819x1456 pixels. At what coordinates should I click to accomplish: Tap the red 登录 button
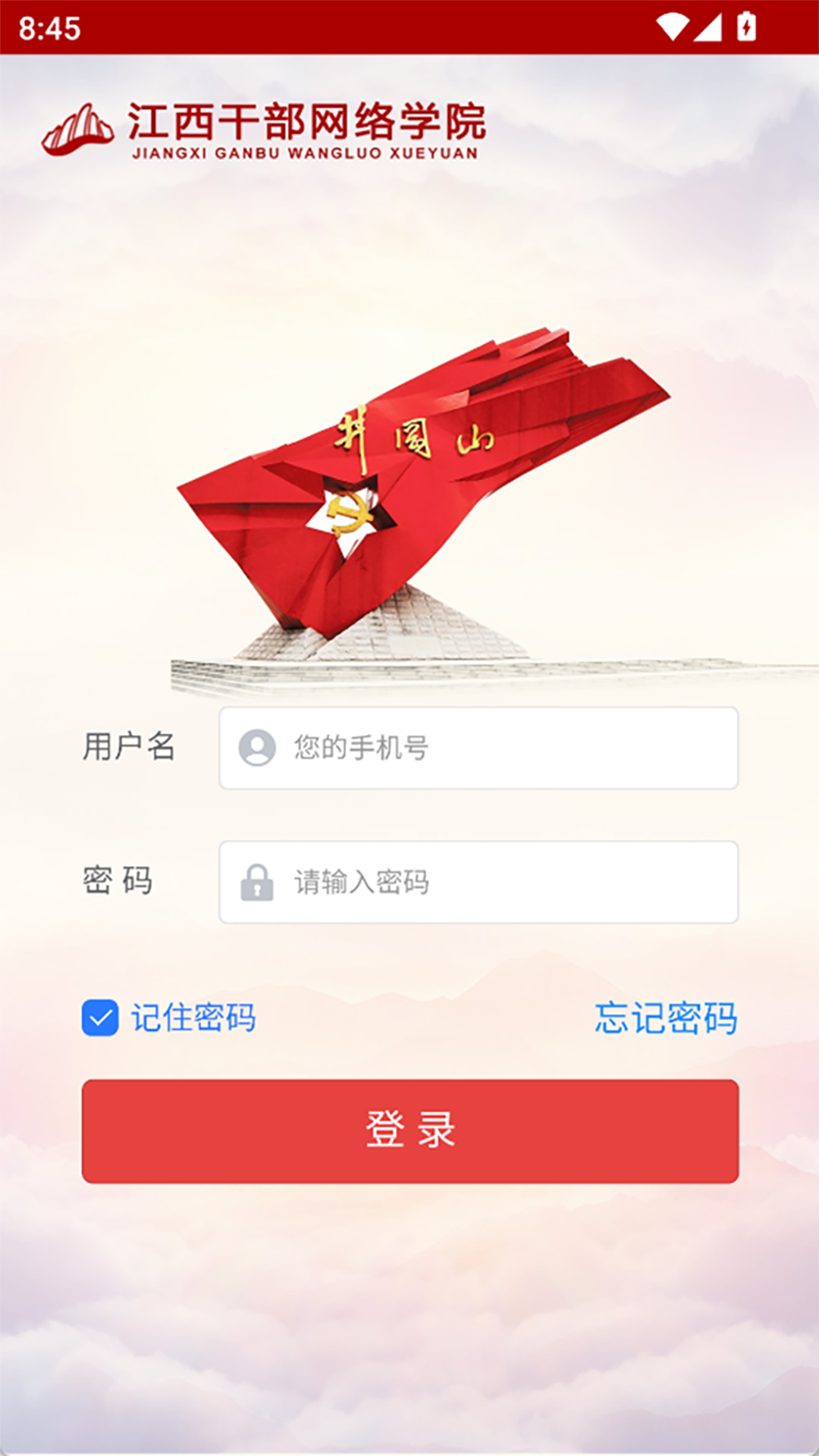(410, 1131)
